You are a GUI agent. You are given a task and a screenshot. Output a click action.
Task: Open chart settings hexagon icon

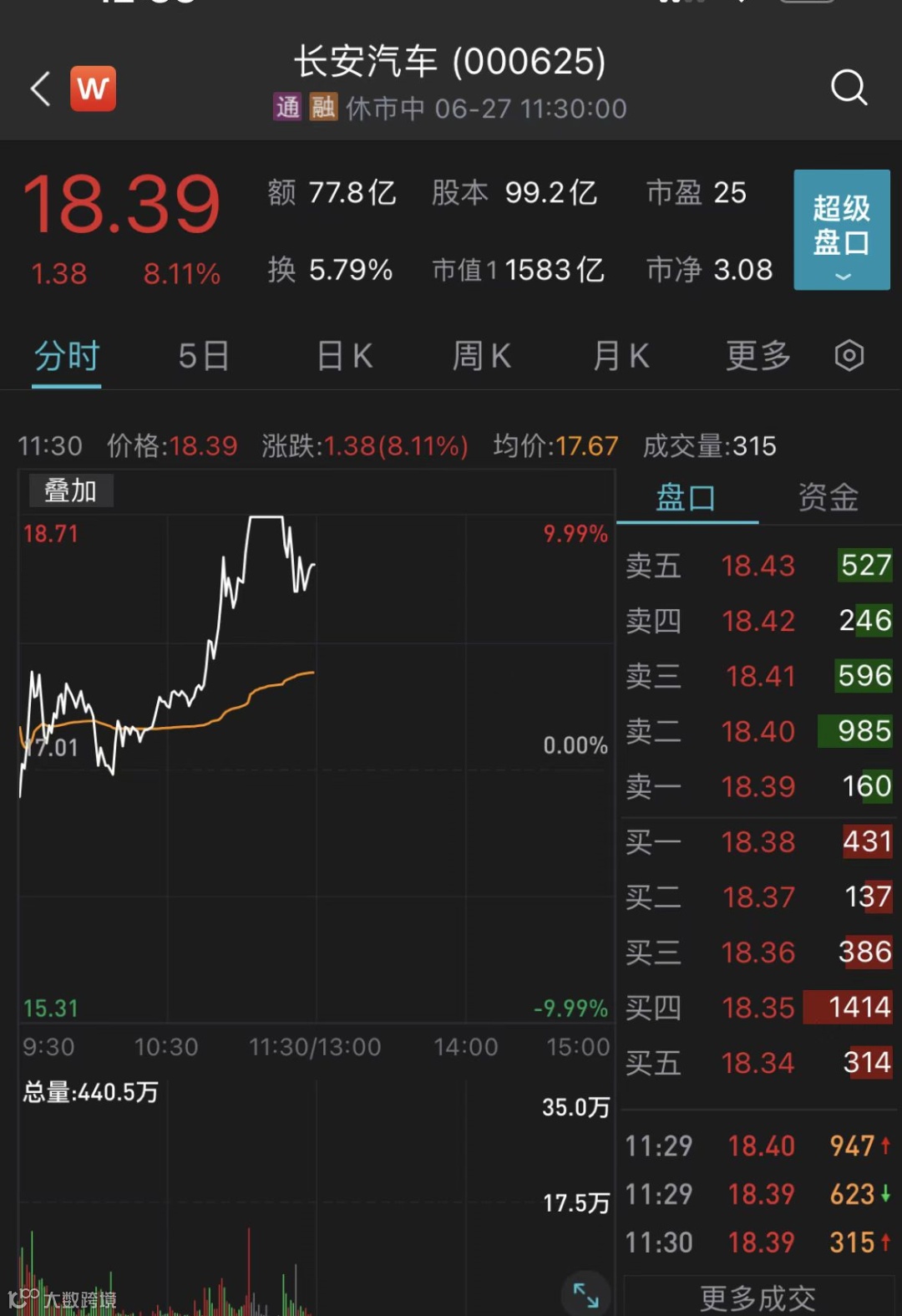point(849,356)
